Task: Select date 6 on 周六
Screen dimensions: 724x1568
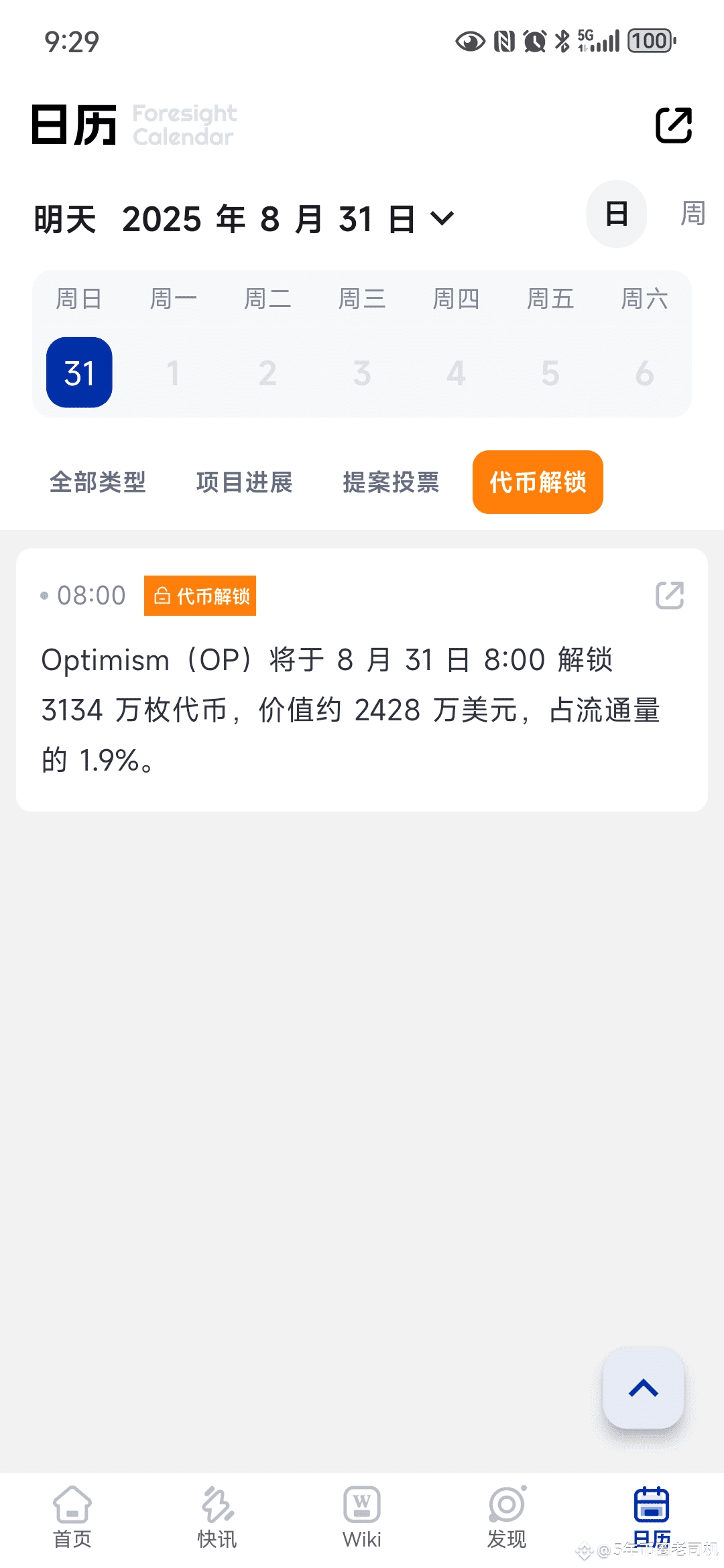Action: click(x=645, y=373)
